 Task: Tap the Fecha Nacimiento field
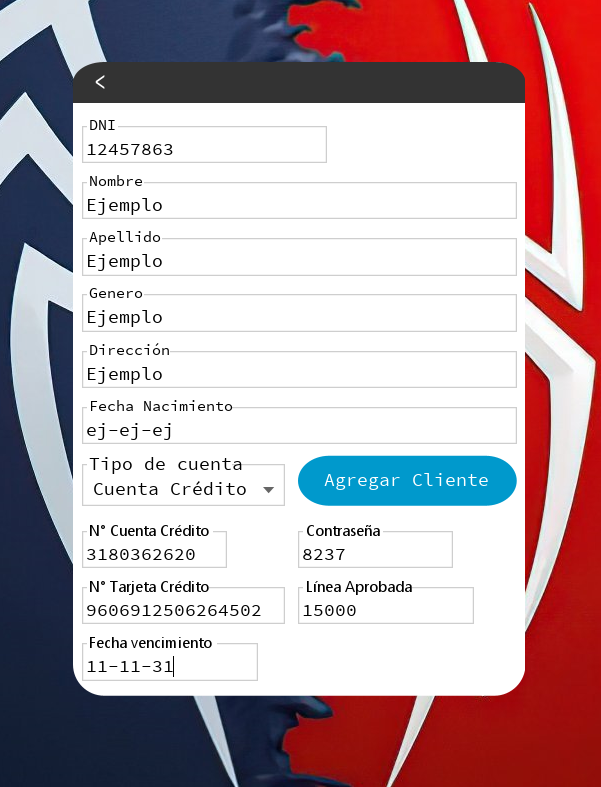pos(299,430)
